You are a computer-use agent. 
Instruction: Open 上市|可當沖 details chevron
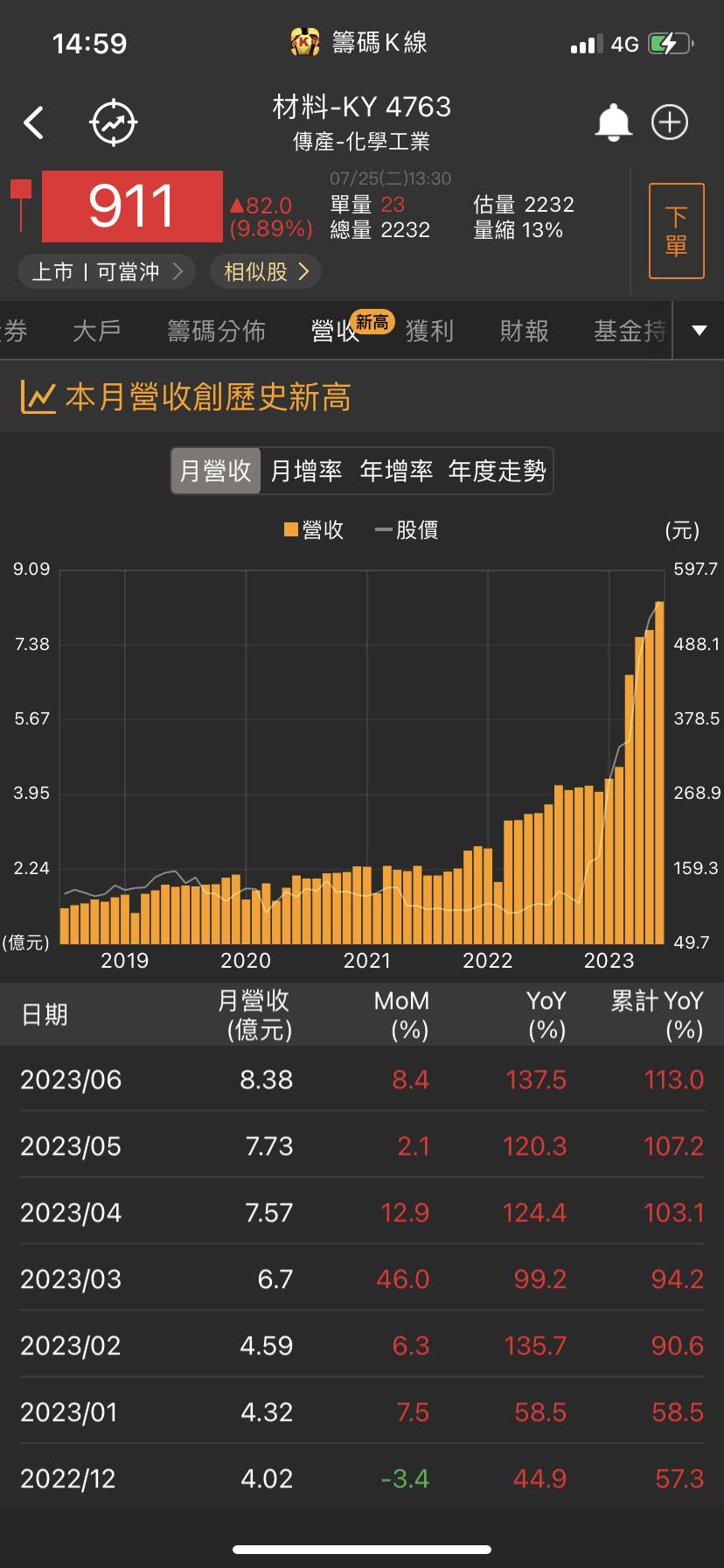[x=106, y=271]
